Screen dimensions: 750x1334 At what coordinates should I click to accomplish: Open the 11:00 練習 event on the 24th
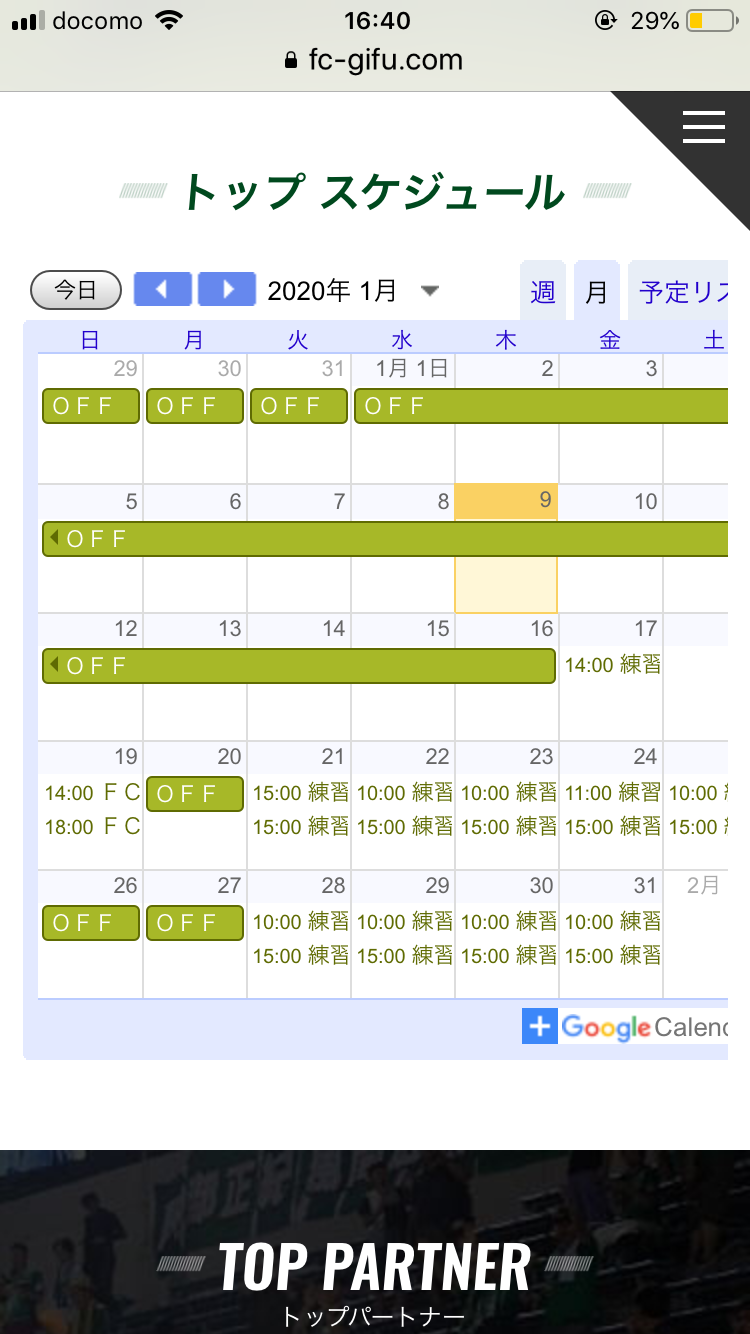point(612,793)
